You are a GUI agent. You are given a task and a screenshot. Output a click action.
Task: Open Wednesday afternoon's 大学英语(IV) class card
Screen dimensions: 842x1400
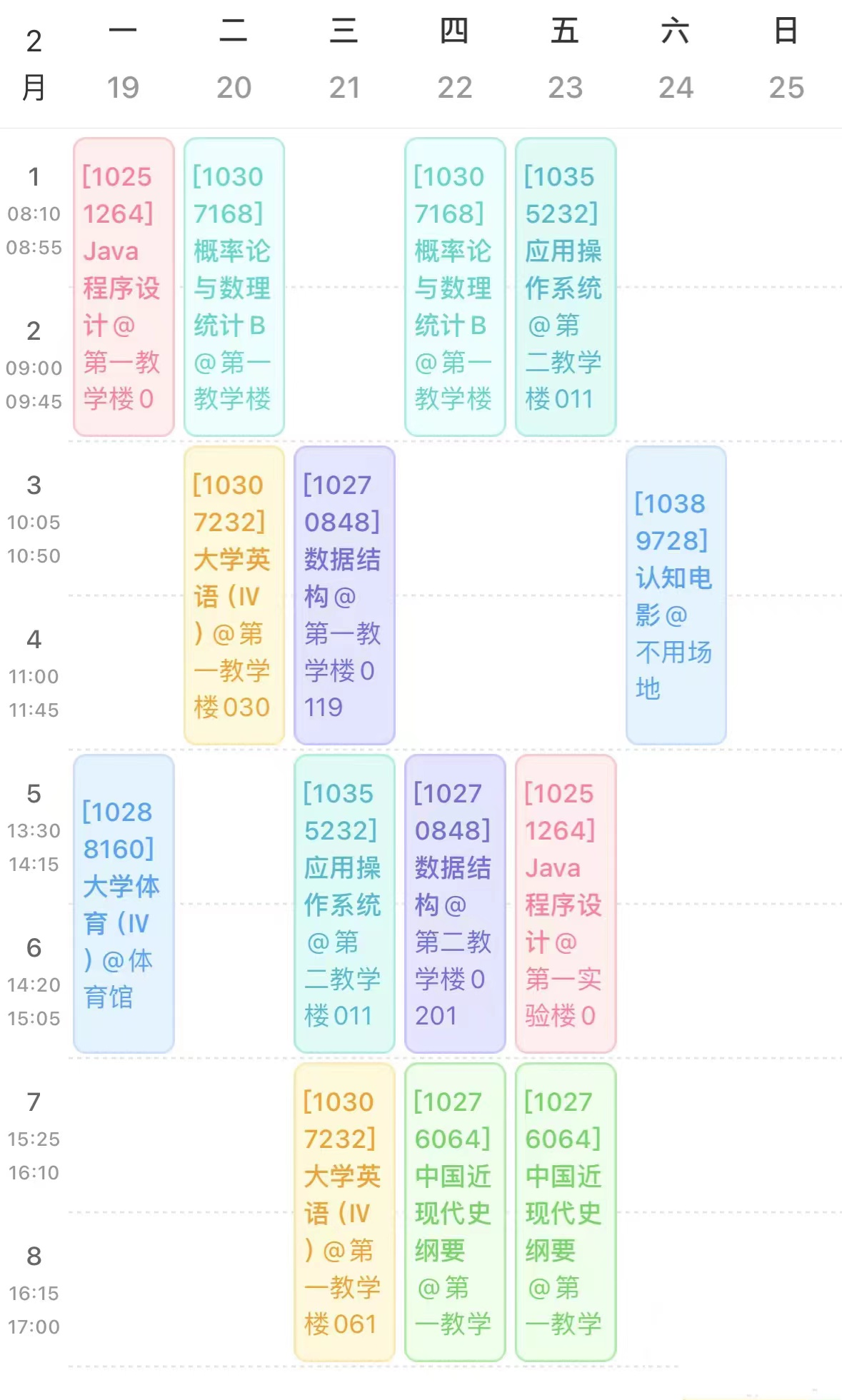coord(344,1212)
